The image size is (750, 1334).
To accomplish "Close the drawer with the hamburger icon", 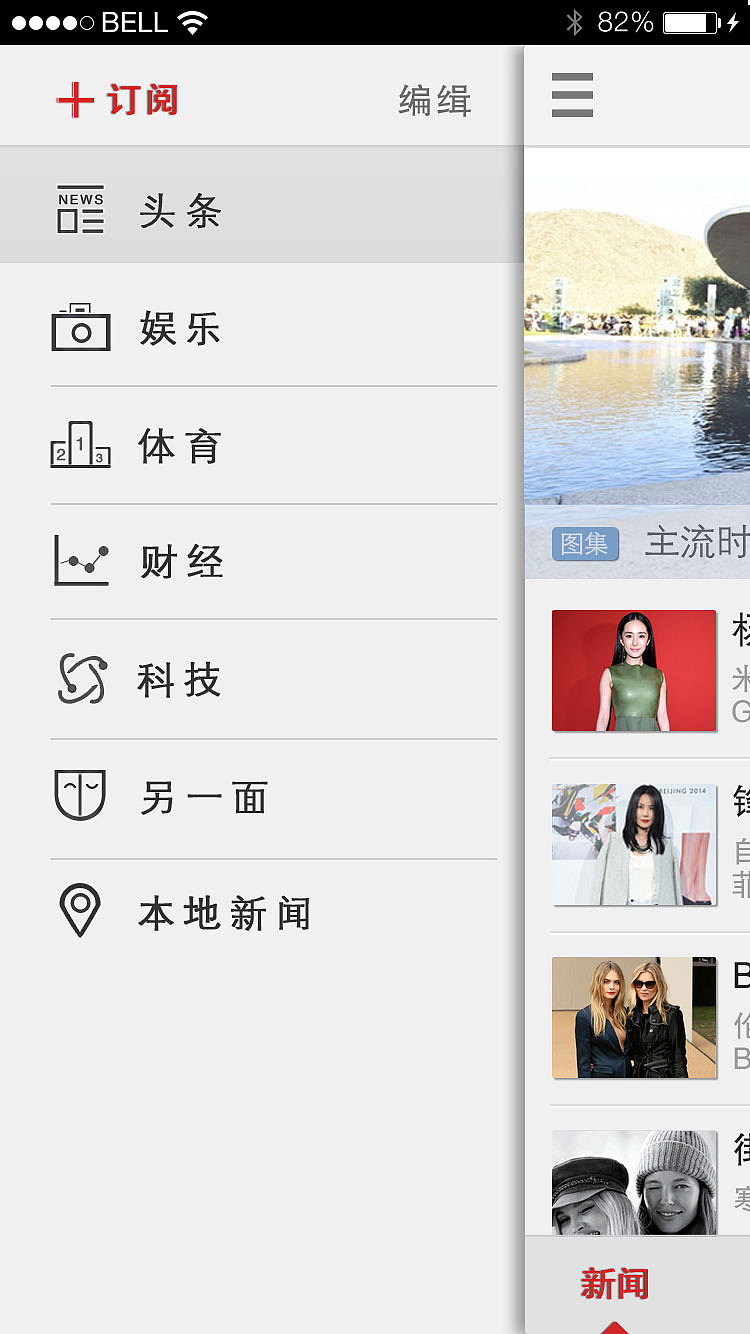I will pyautogui.click(x=572, y=96).
